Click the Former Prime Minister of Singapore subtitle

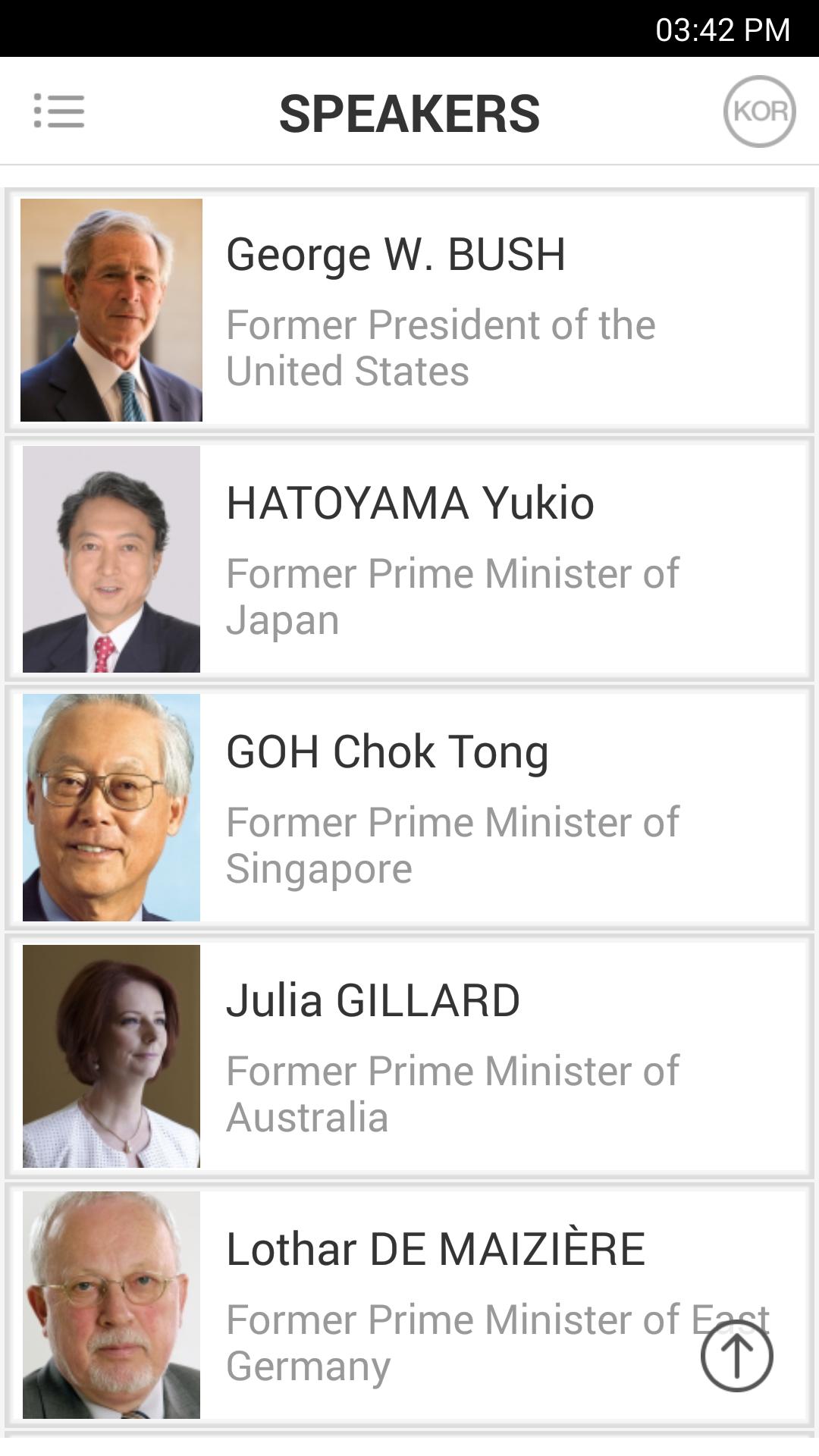[453, 844]
